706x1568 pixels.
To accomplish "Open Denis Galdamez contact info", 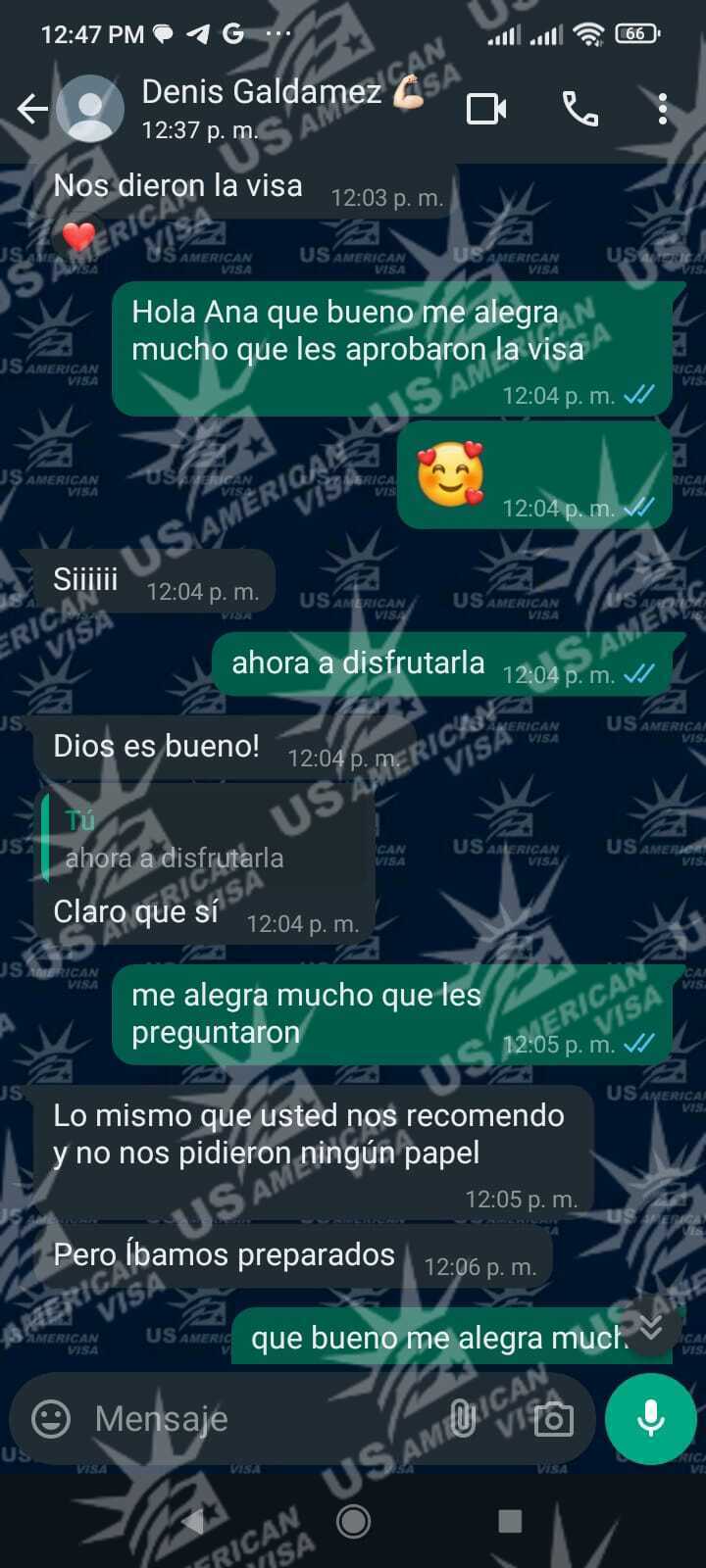I will pyautogui.click(x=261, y=108).
